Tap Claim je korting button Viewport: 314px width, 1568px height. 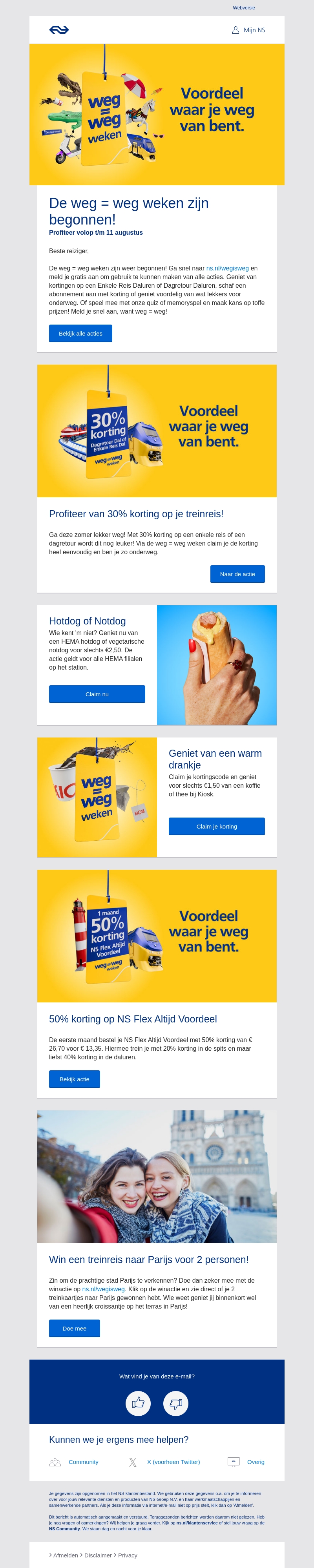tap(217, 826)
